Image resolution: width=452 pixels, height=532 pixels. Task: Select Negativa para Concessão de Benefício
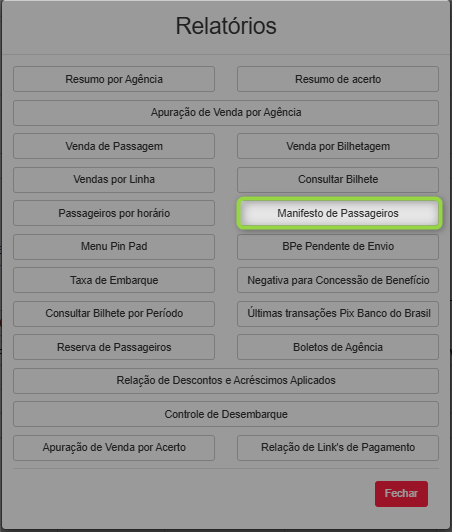point(338,280)
